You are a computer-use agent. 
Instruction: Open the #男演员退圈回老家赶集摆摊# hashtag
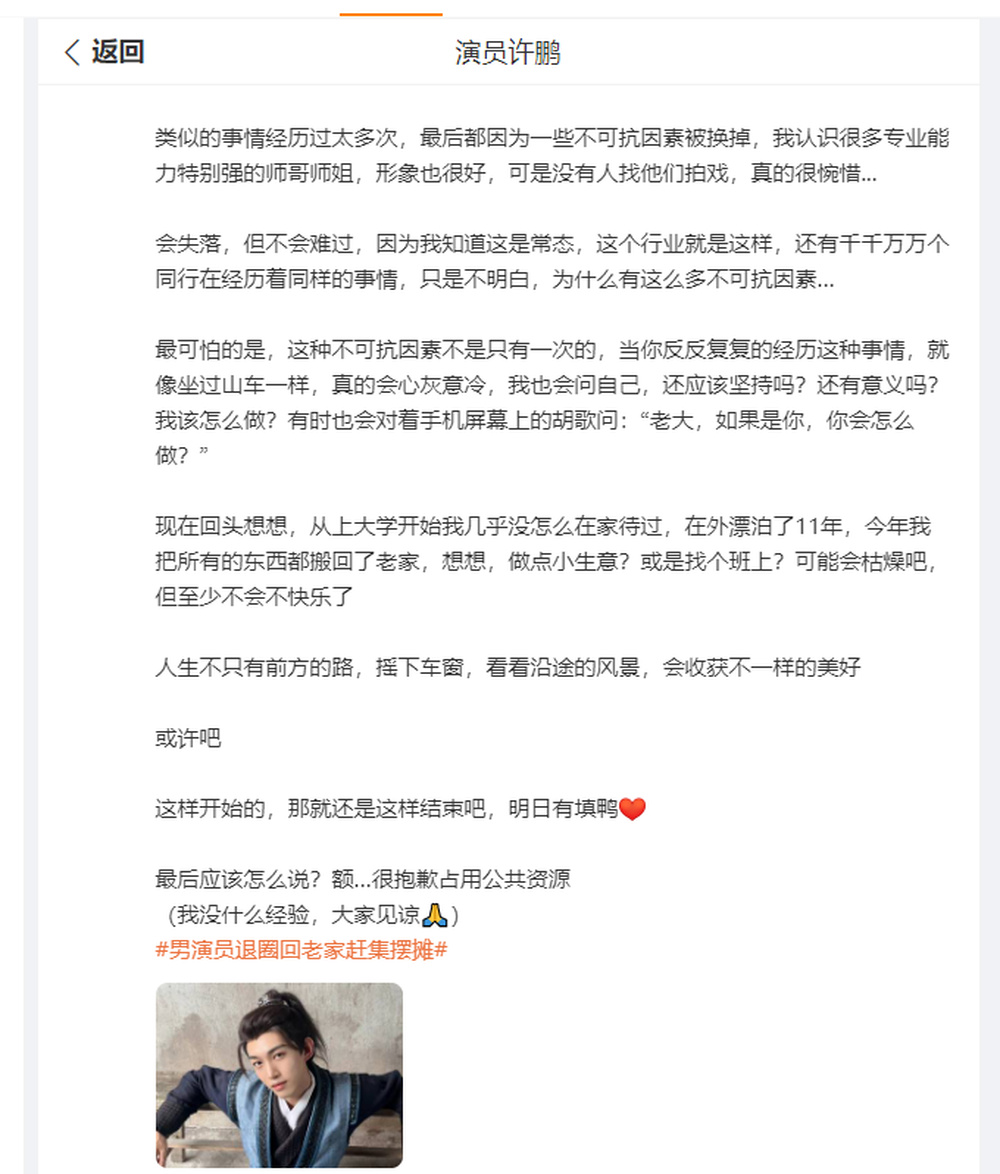(x=301, y=950)
